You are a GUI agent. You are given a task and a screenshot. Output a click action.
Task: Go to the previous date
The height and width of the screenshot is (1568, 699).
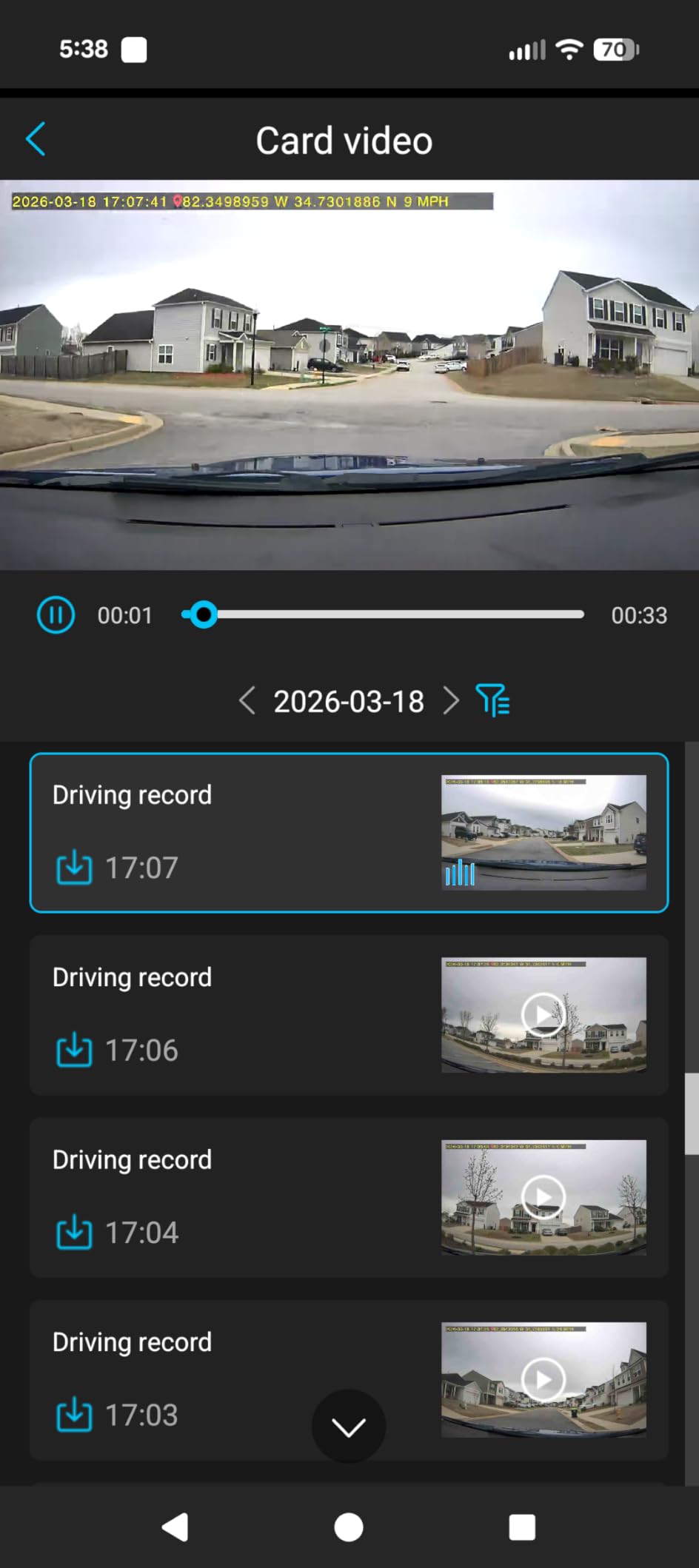point(247,700)
